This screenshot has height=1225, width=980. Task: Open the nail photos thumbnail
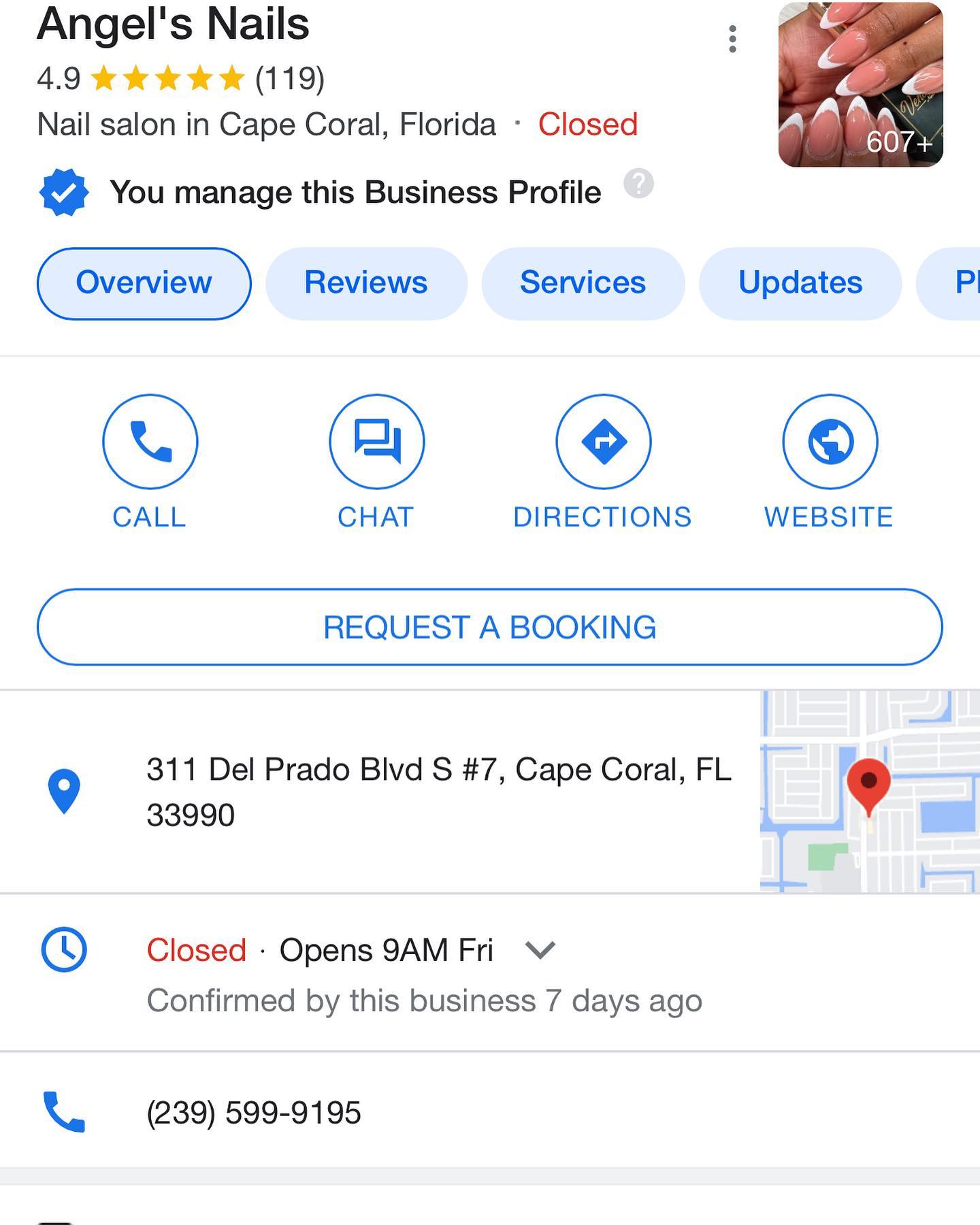click(x=860, y=84)
